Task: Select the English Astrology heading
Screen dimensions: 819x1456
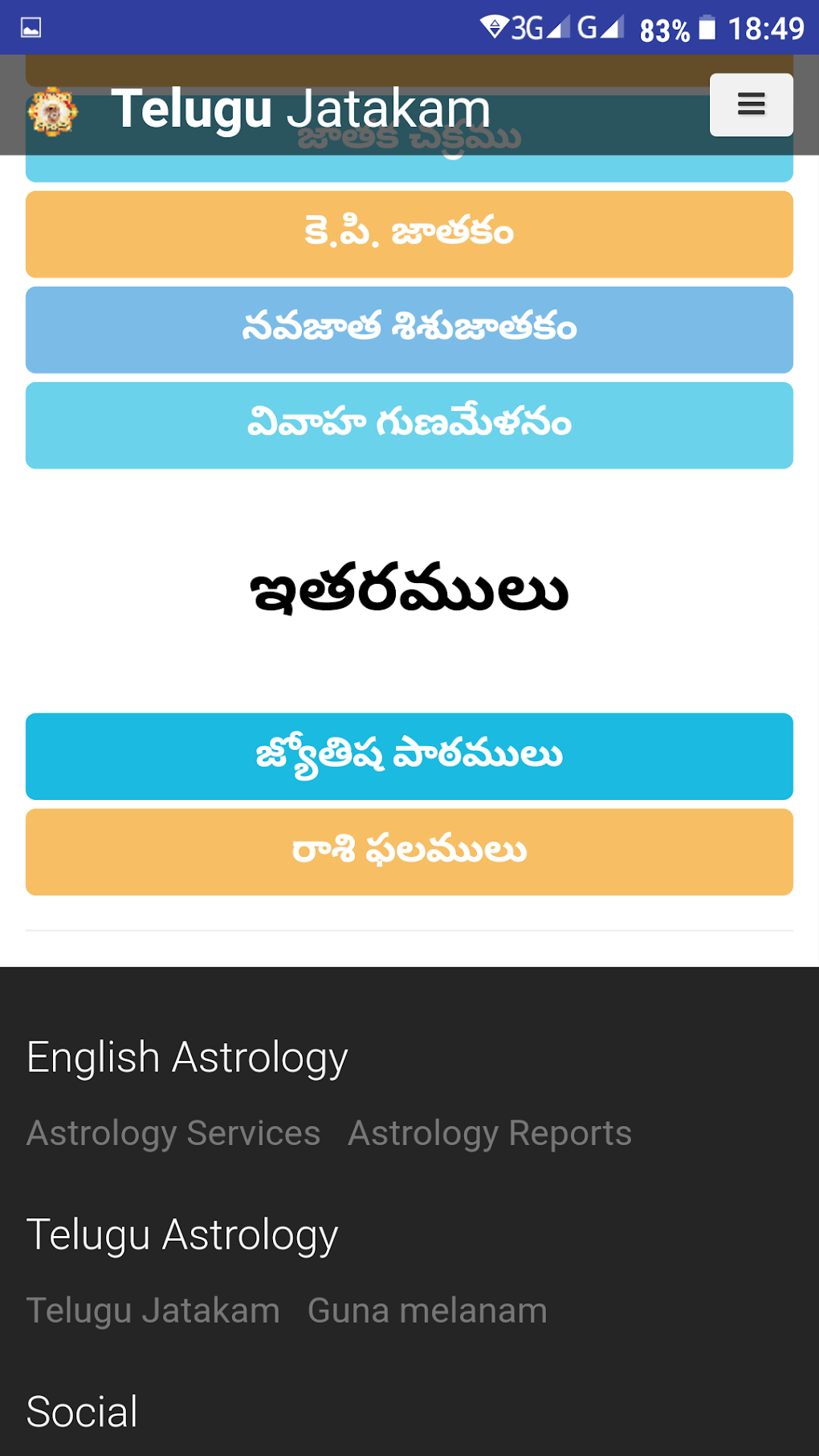Action: (x=185, y=1057)
